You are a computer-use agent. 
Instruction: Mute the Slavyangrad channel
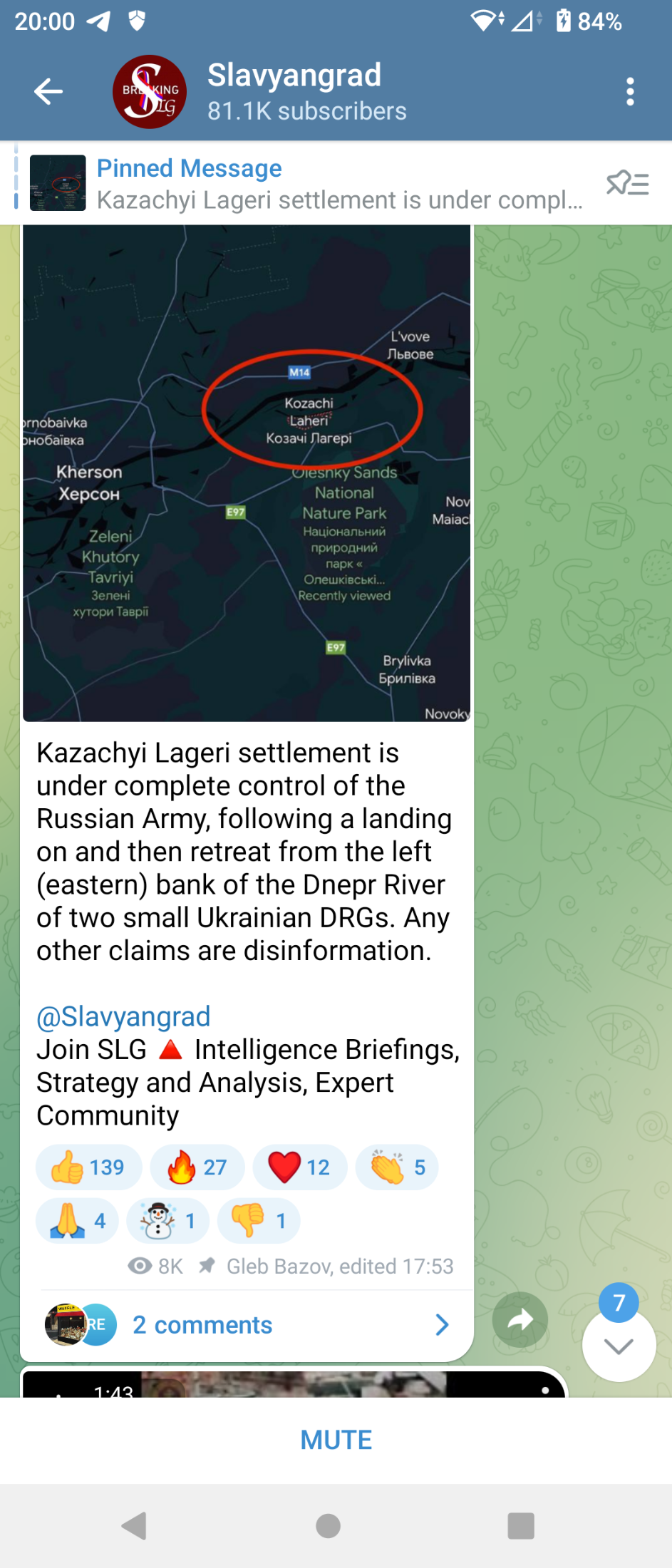coord(336,1440)
